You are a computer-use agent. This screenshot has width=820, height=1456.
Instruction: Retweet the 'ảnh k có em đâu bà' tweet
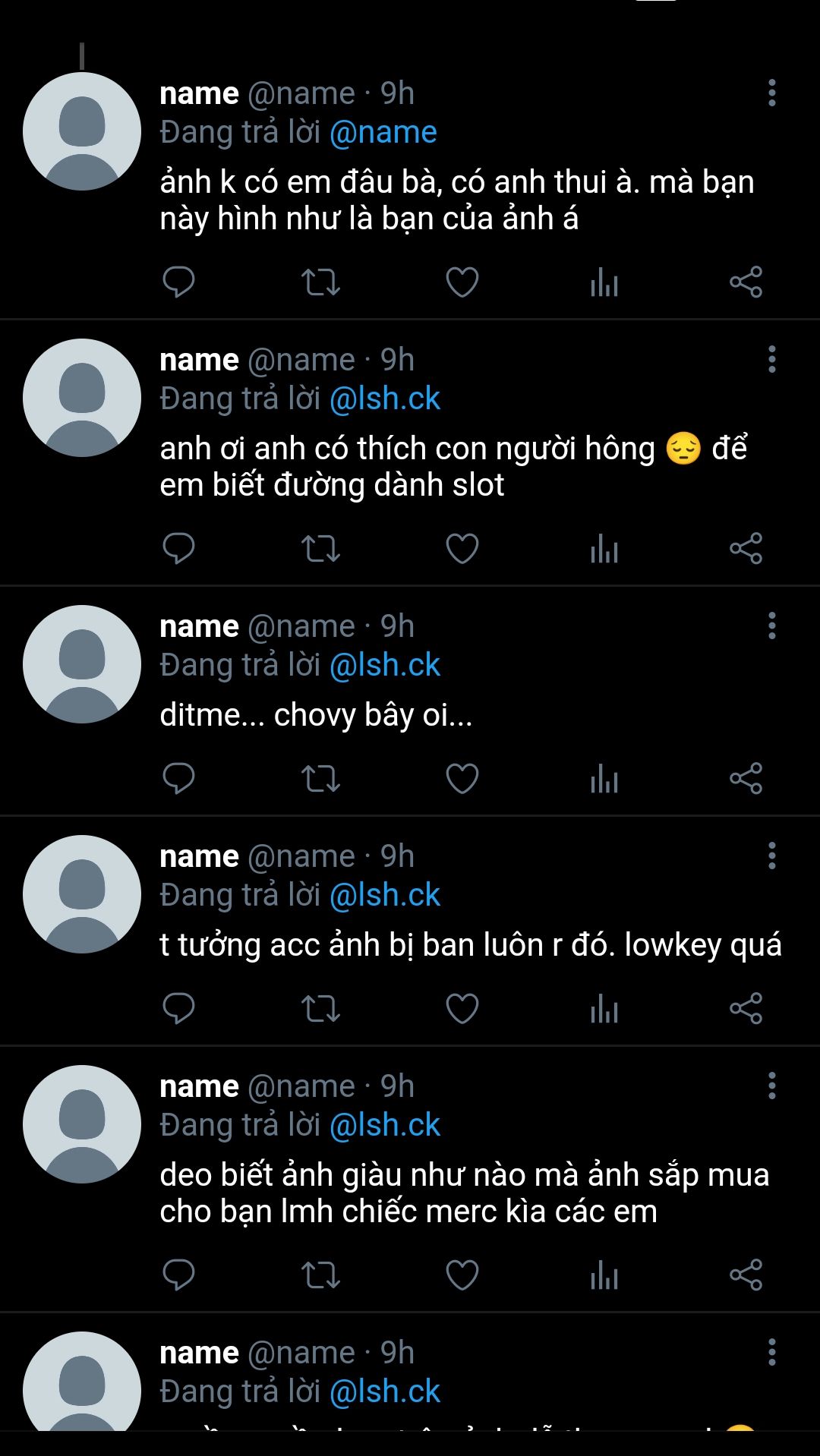pyautogui.click(x=320, y=282)
